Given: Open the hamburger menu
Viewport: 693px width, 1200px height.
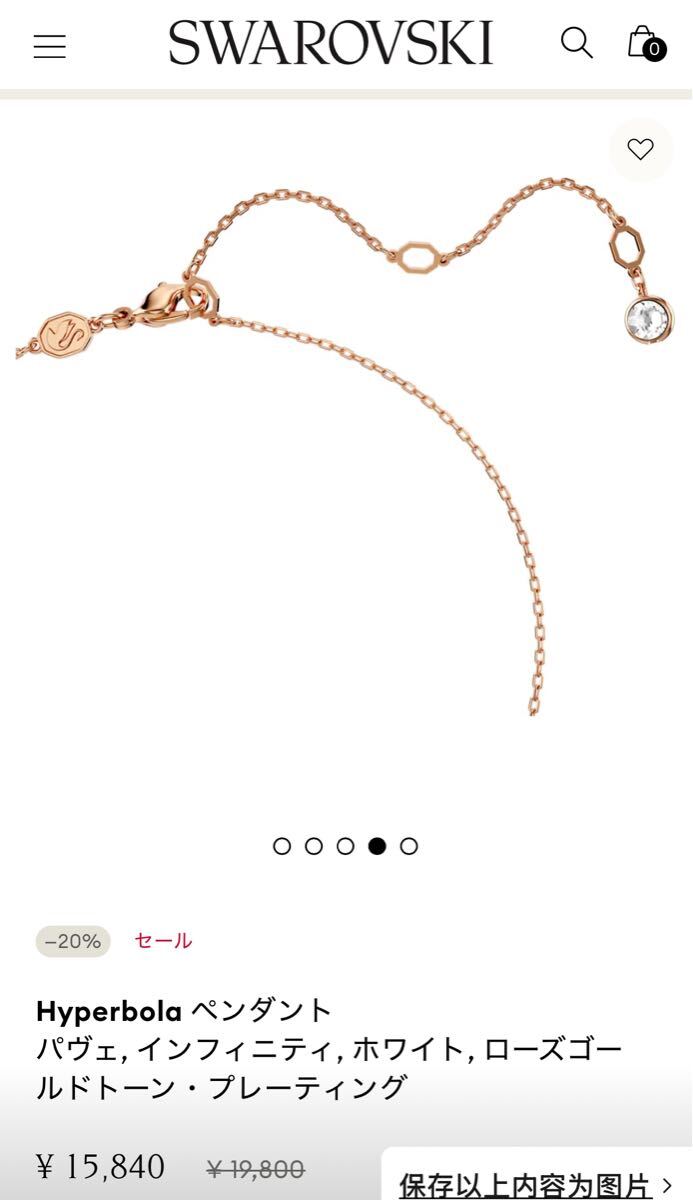Looking at the screenshot, I should click(x=49, y=46).
